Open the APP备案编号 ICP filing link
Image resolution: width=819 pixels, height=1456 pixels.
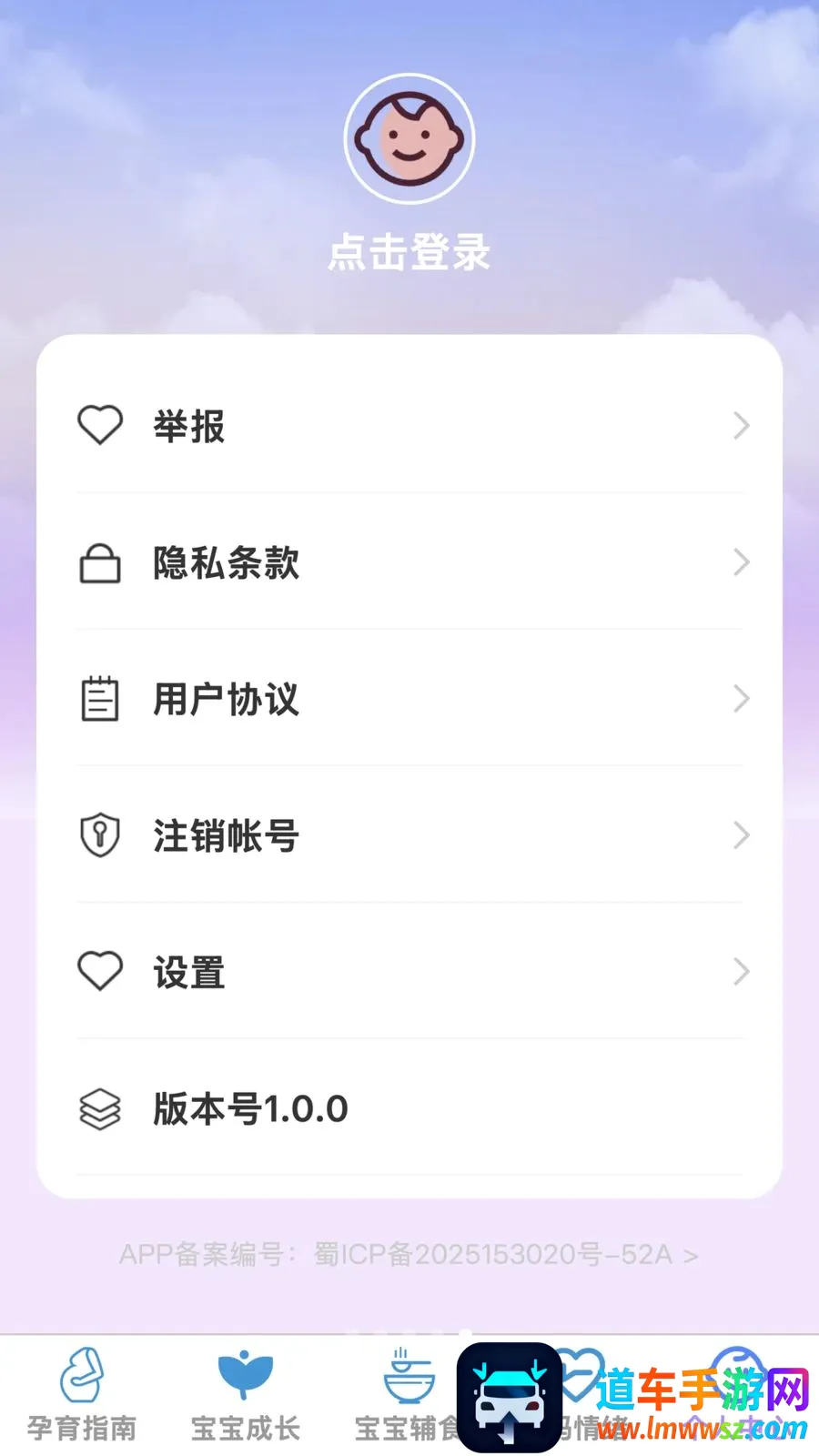pyautogui.click(x=409, y=1255)
